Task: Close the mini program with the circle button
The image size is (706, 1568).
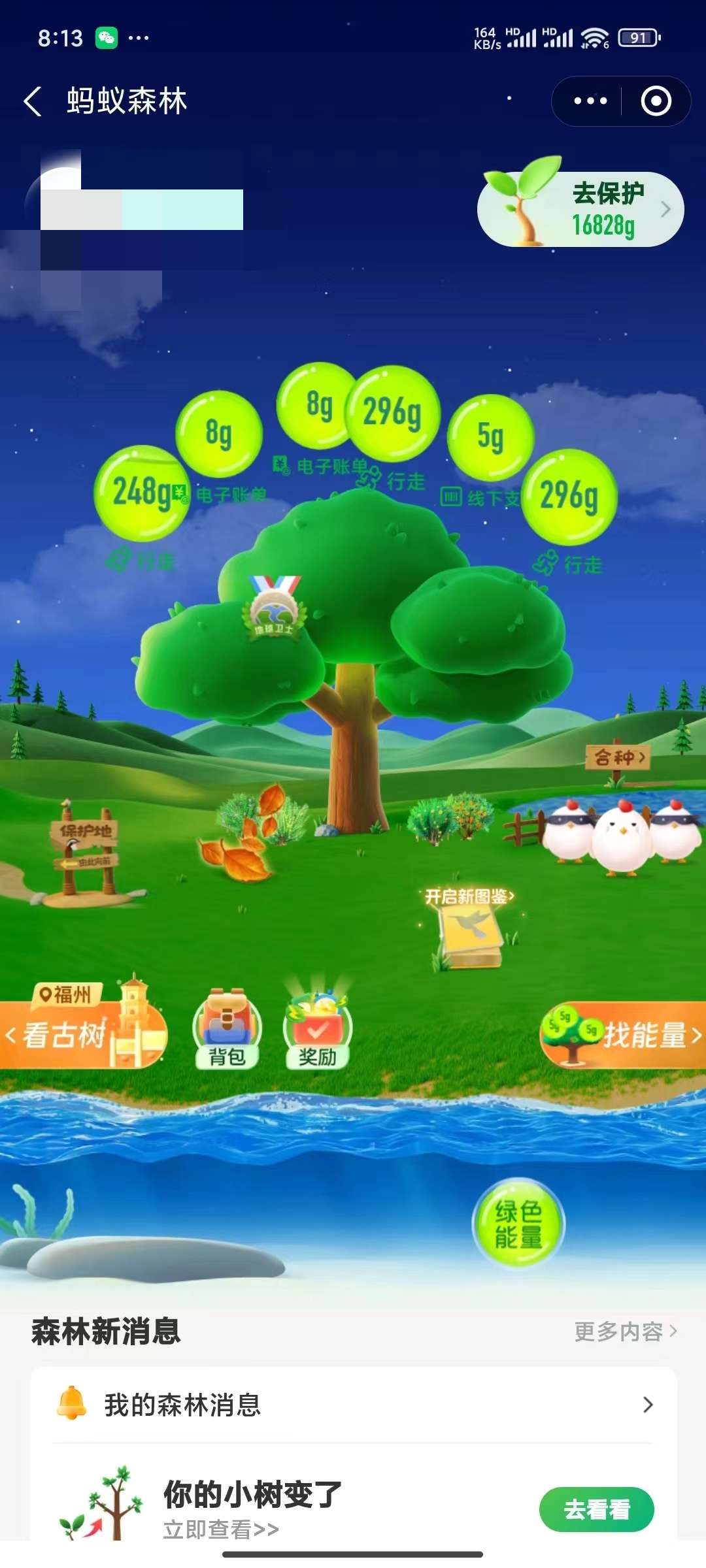Action: click(656, 101)
